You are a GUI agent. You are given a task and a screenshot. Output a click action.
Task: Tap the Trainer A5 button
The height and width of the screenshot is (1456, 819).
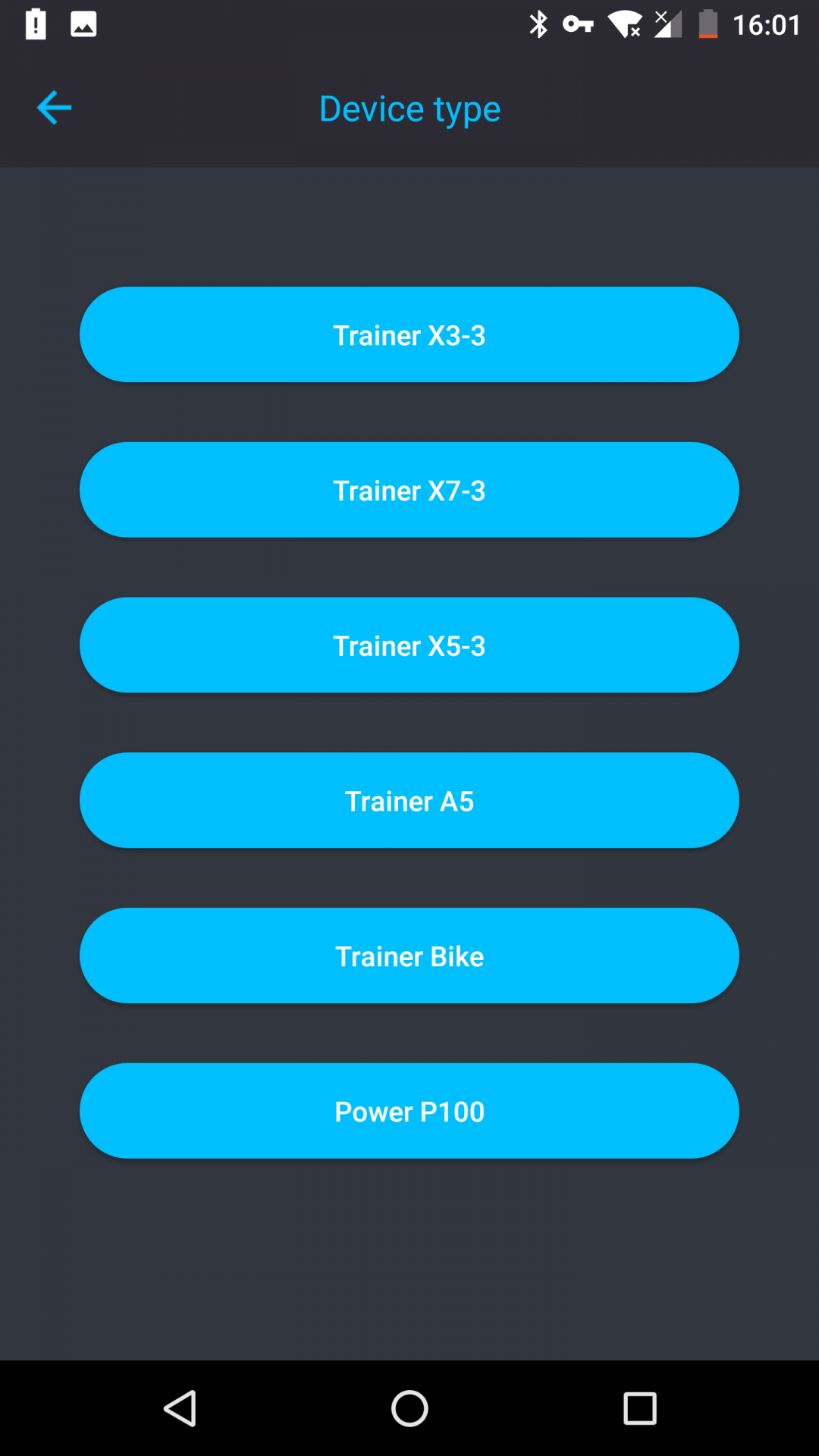click(x=409, y=801)
